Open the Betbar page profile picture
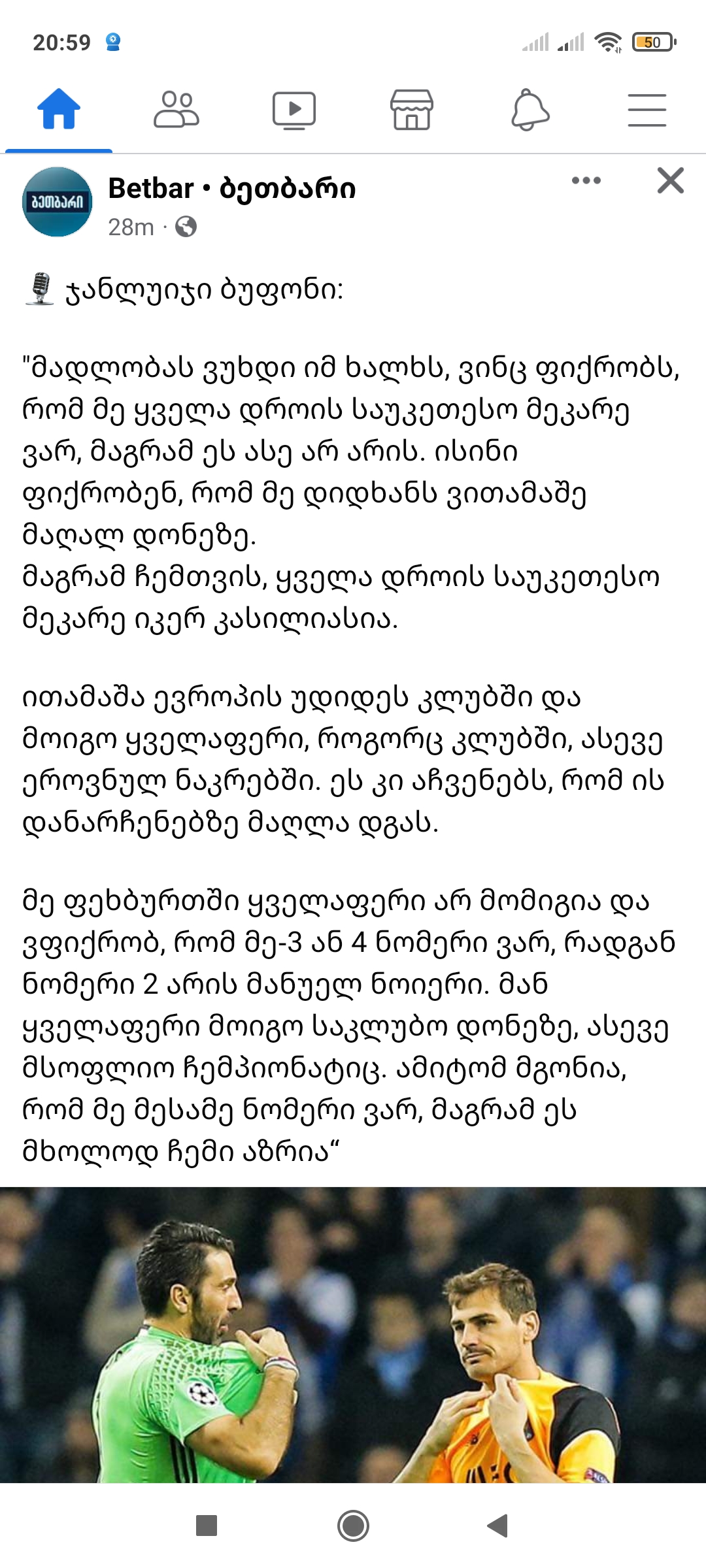 (x=58, y=202)
